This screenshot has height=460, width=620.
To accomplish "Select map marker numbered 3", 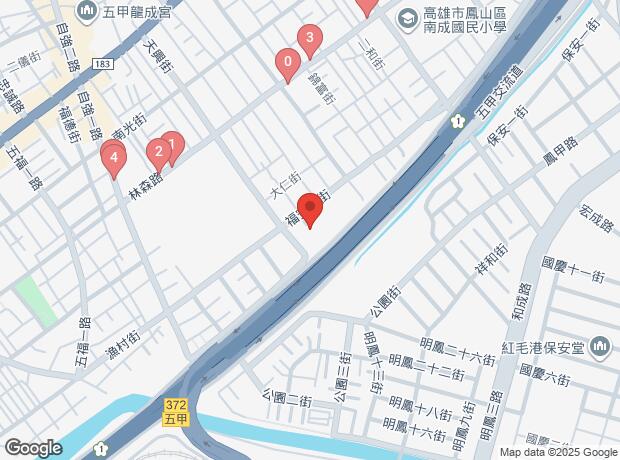I will 310,40.
